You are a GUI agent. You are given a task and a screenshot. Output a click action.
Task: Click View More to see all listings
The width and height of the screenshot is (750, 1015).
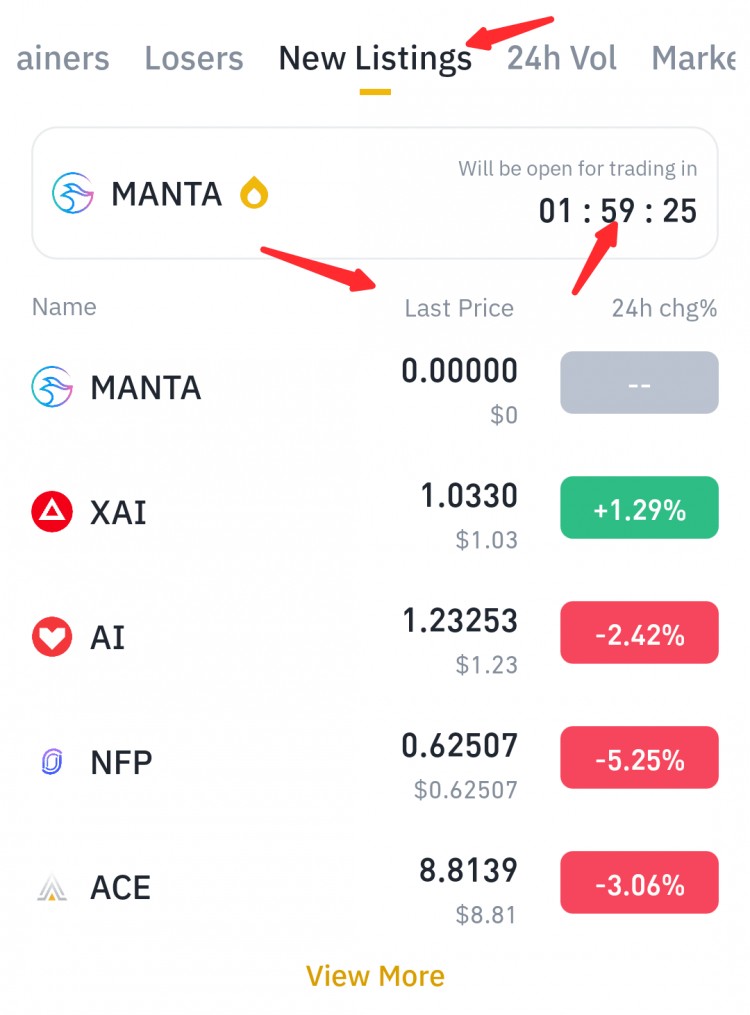click(x=375, y=976)
